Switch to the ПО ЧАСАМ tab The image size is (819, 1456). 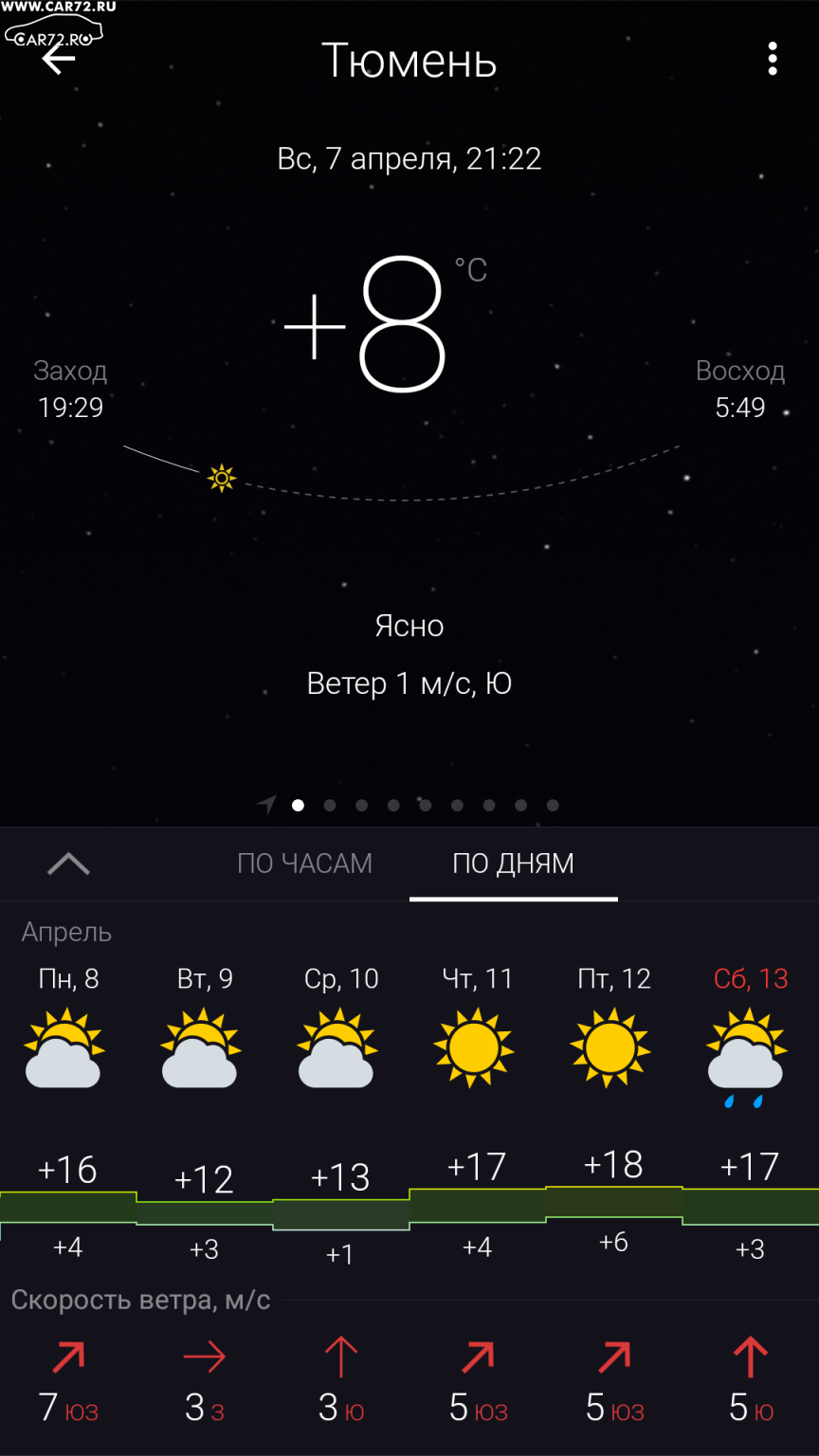[x=304, y=864]
